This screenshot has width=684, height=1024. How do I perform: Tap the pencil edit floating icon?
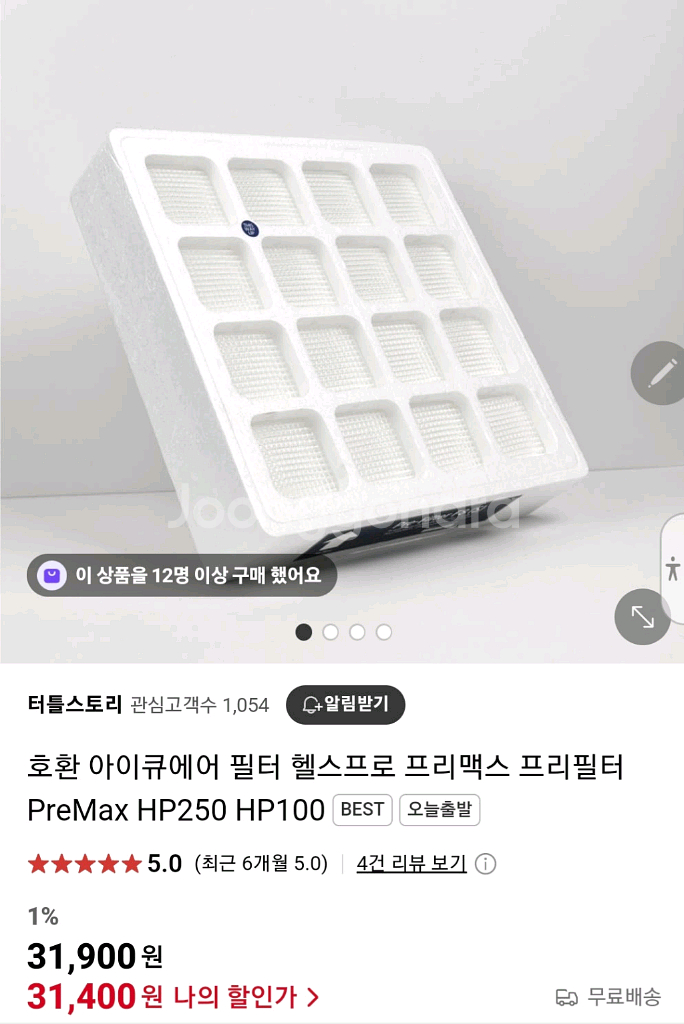click(661, 373)
